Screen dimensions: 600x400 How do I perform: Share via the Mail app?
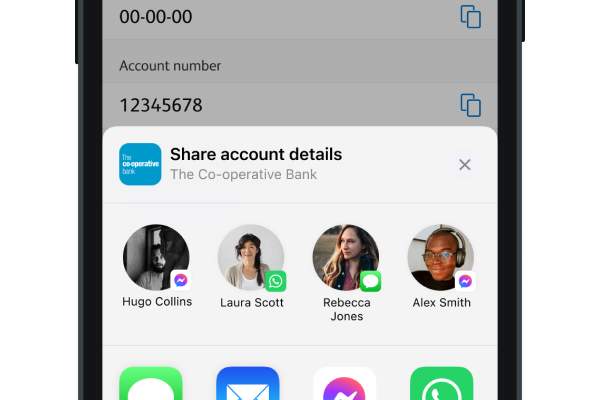tap(248, 385)
